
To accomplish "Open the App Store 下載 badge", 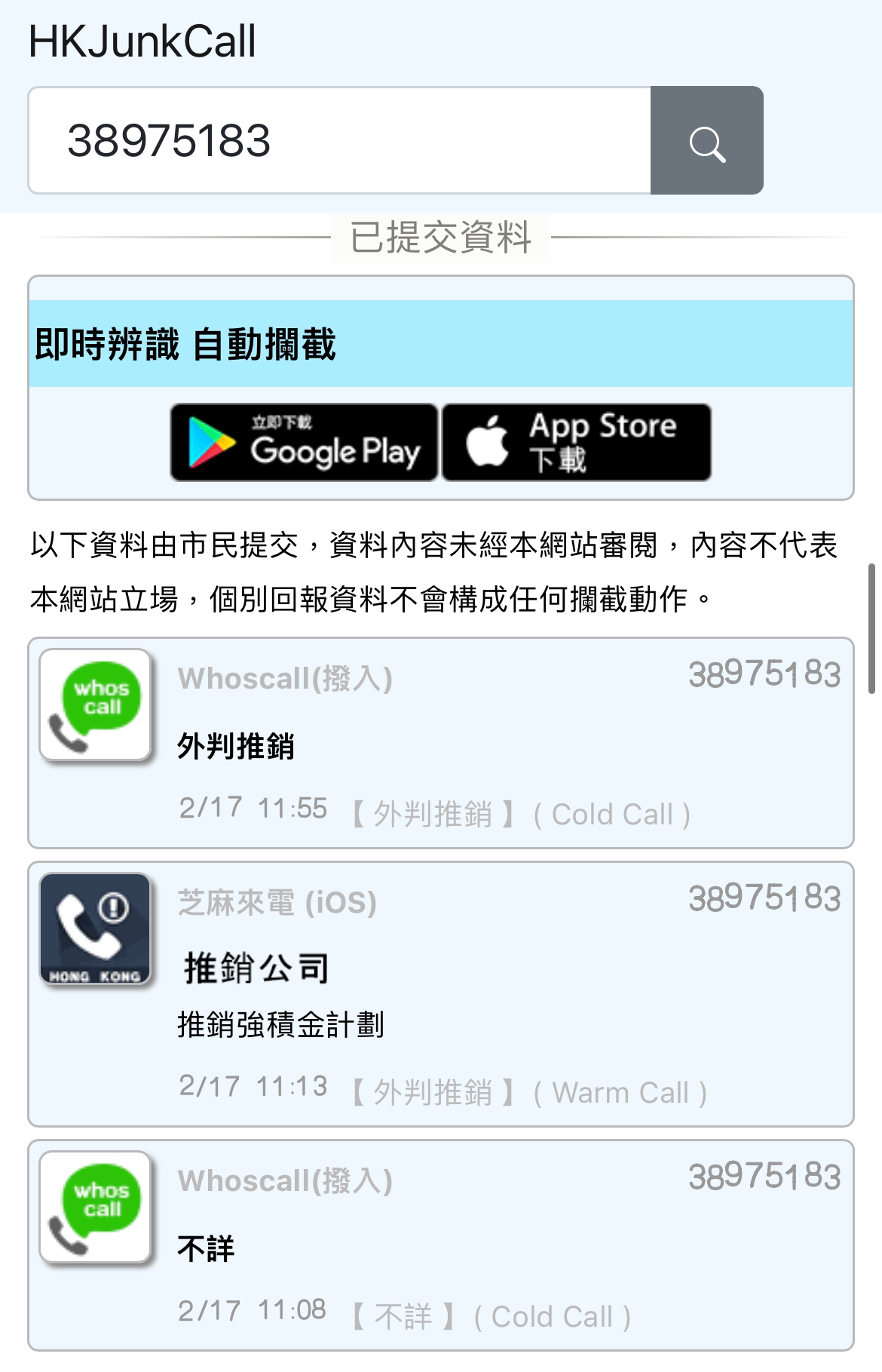I will (576, 443).
